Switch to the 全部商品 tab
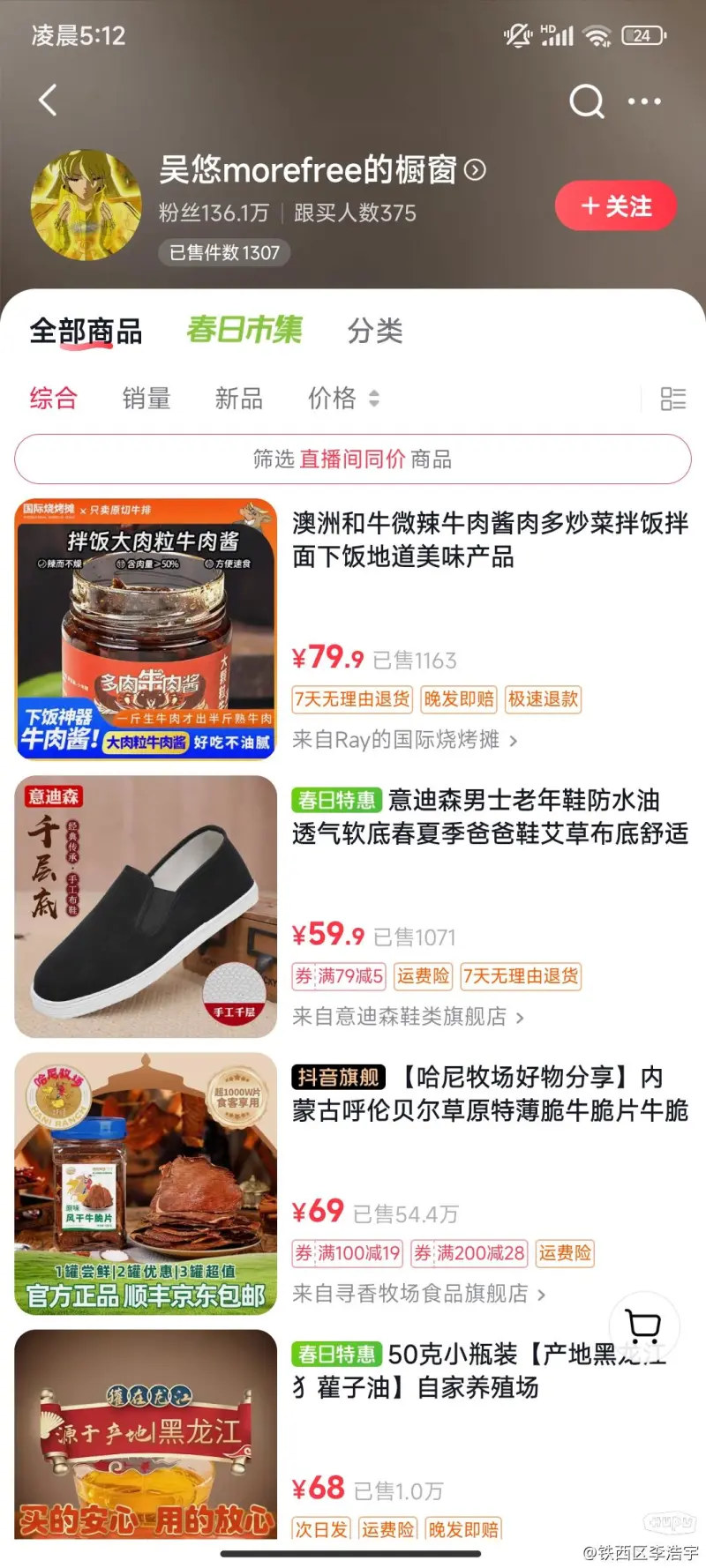 tap(86, 332)
